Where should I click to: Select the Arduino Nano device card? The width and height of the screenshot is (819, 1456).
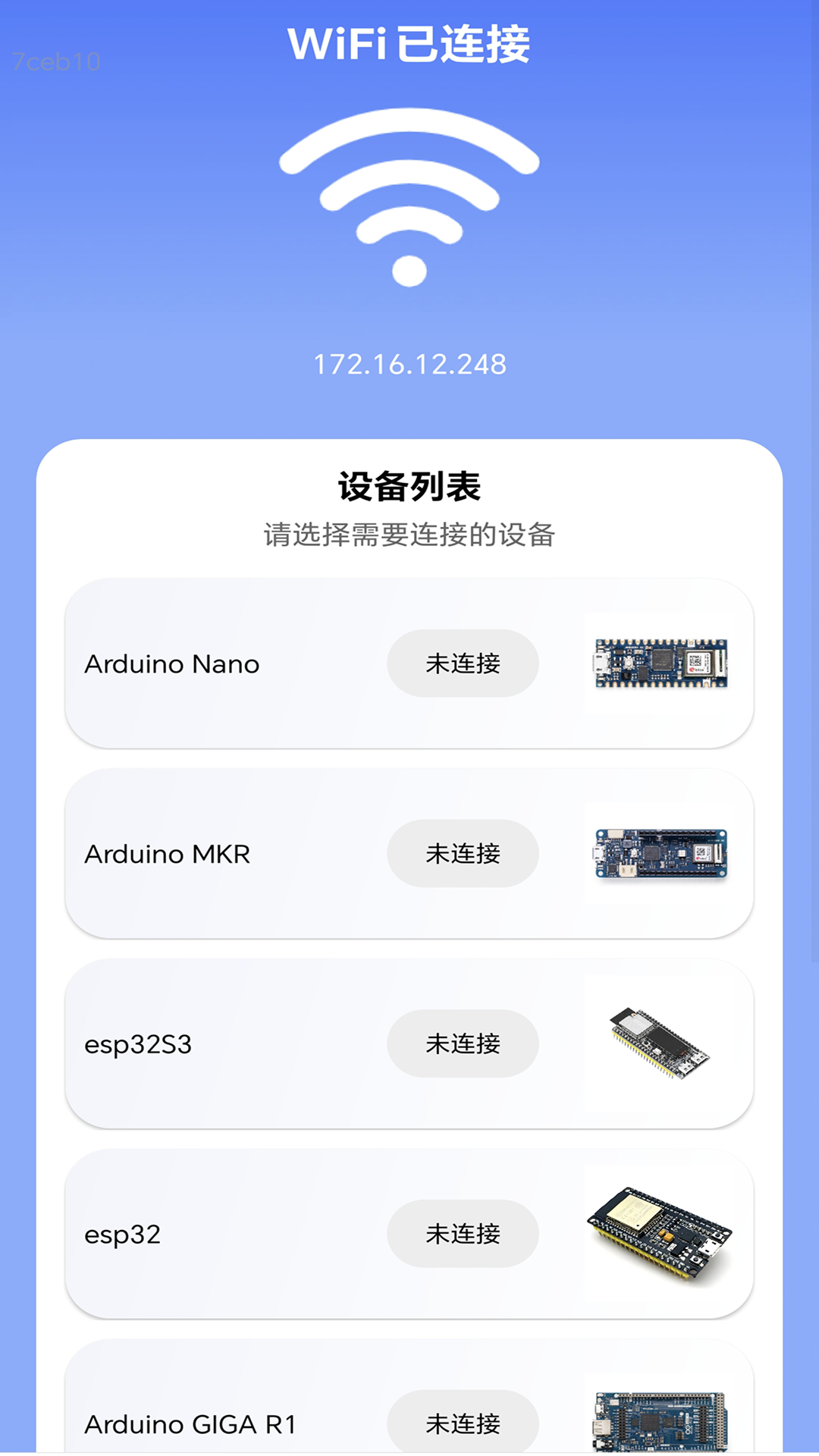[x=227, y=663]
